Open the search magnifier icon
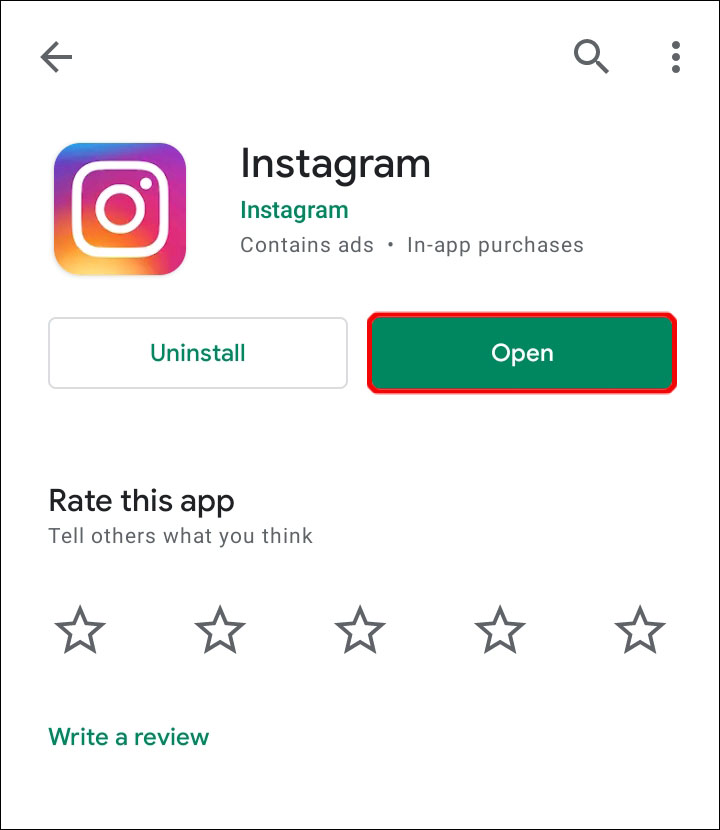 click(591, 57)
